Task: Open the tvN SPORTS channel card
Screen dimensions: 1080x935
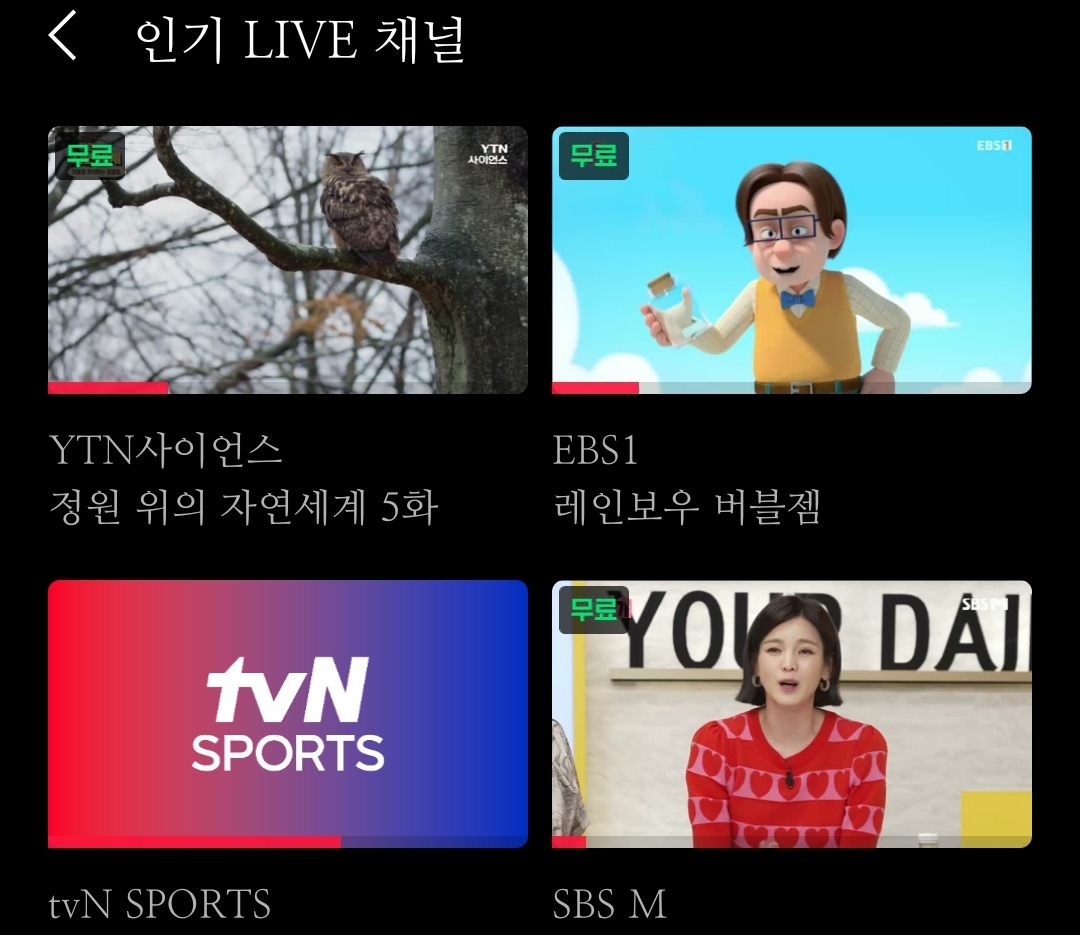Action: tap(288, 713)
